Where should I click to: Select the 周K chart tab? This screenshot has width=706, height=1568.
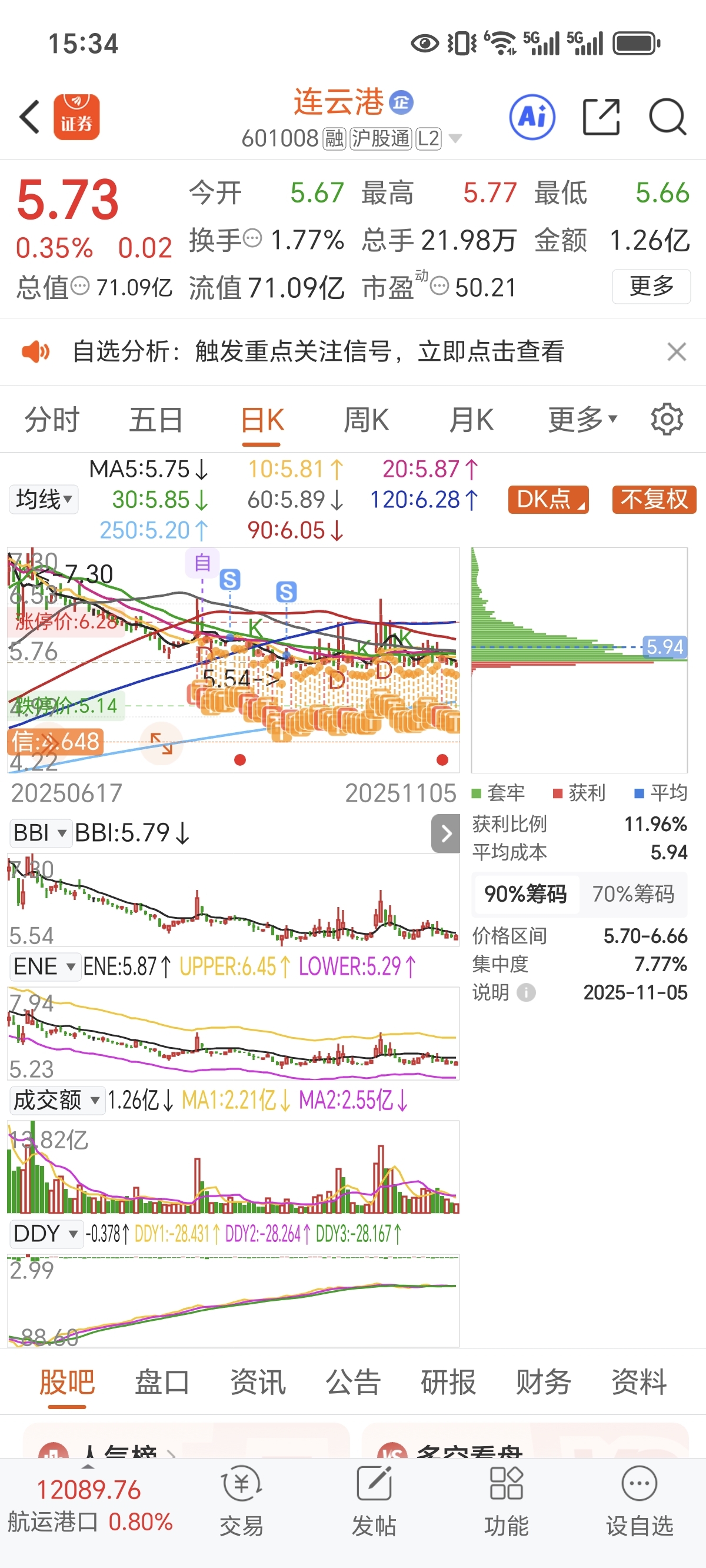[366, 420]
